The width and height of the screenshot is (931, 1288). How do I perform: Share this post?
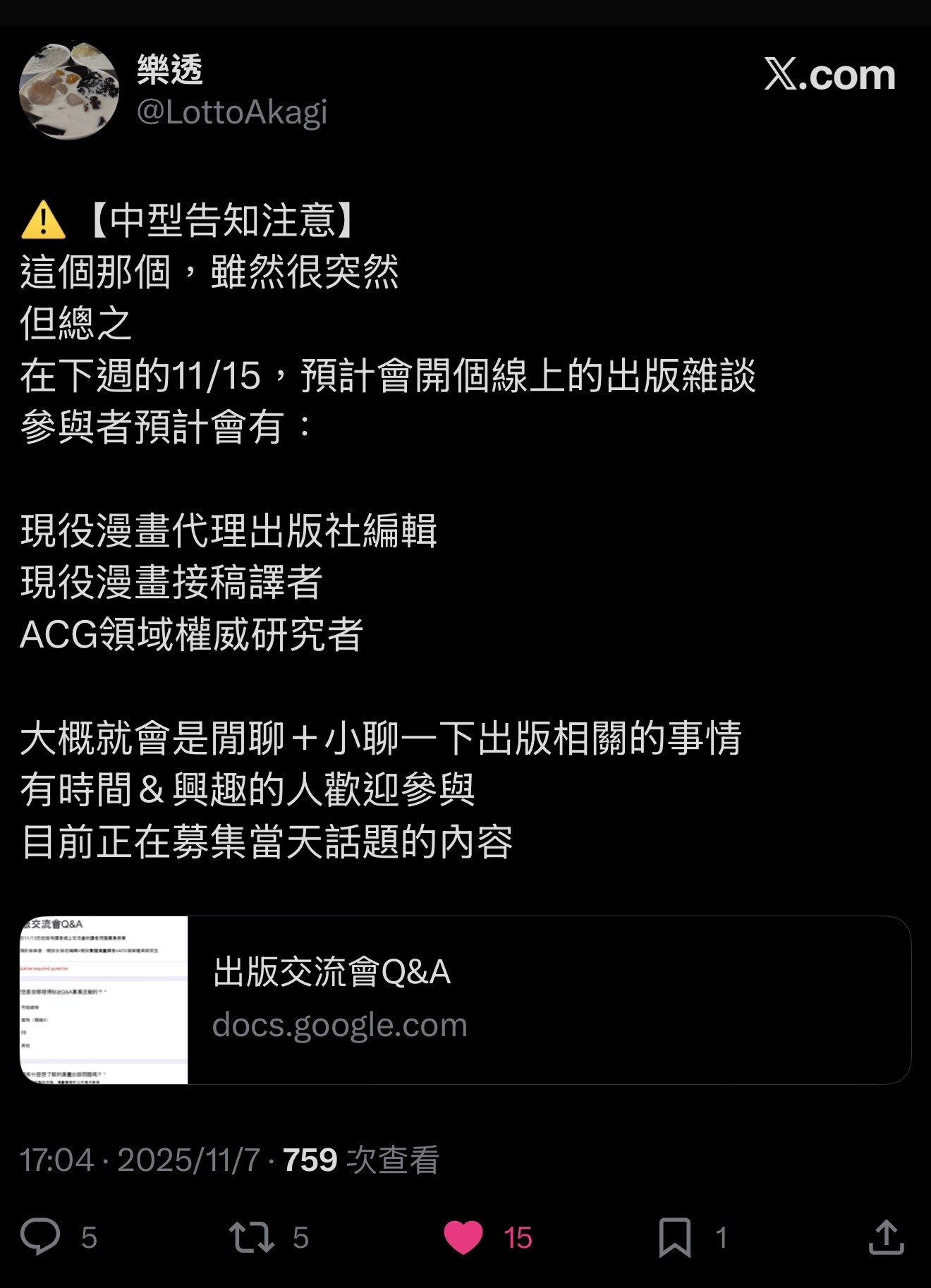[x=886, y=1237]
